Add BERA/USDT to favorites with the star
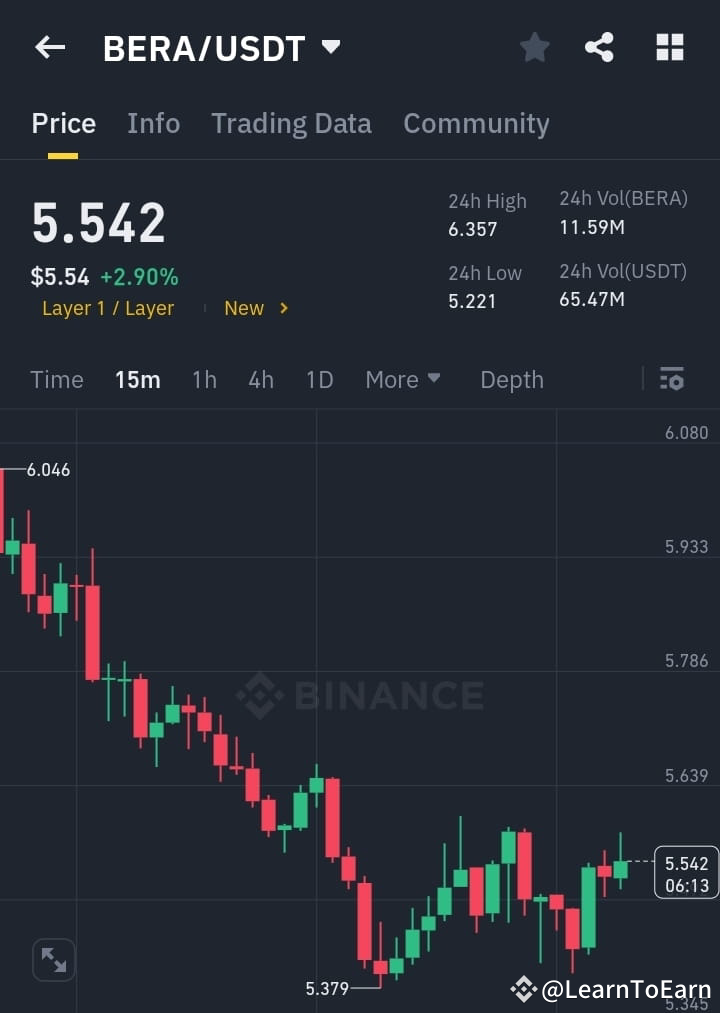The image size is (720, 1013). (534, 47)
